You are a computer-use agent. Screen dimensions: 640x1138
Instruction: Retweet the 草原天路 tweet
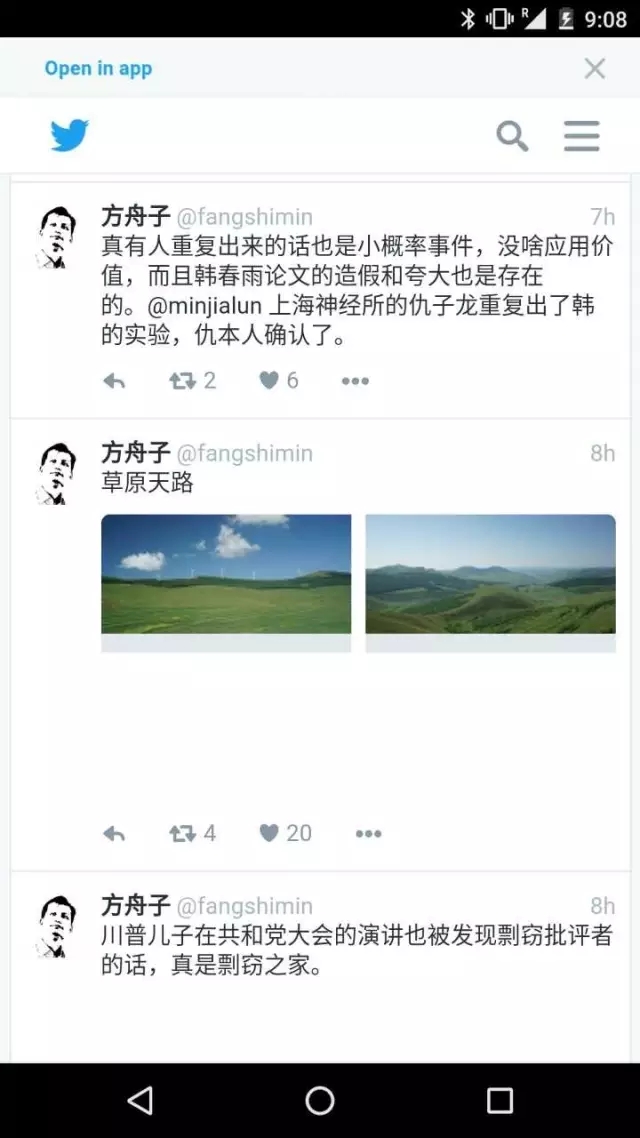click(x=183, y=834)
